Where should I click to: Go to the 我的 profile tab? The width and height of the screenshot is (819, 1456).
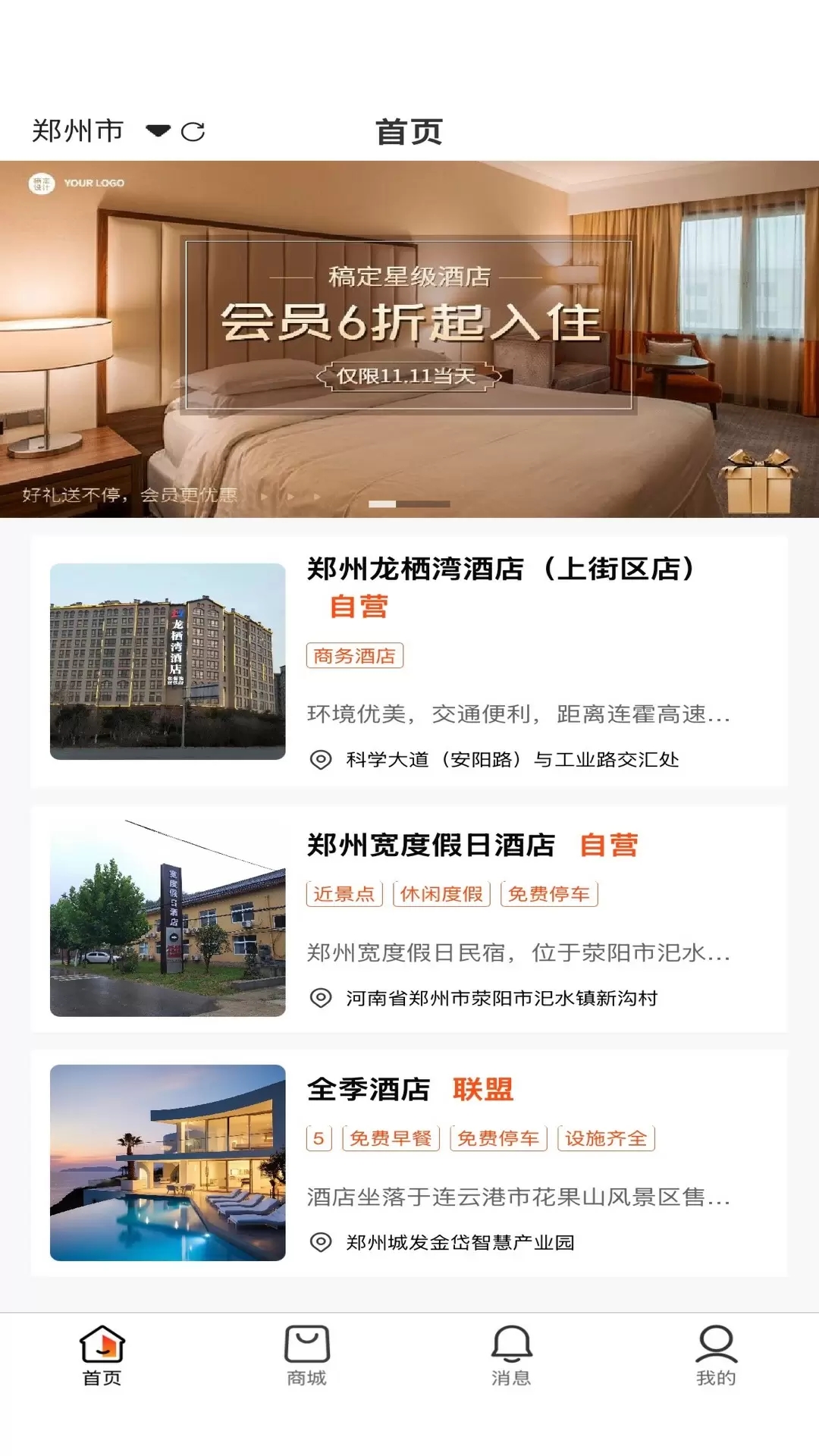pyautogui.click(x=717, y=1356)
